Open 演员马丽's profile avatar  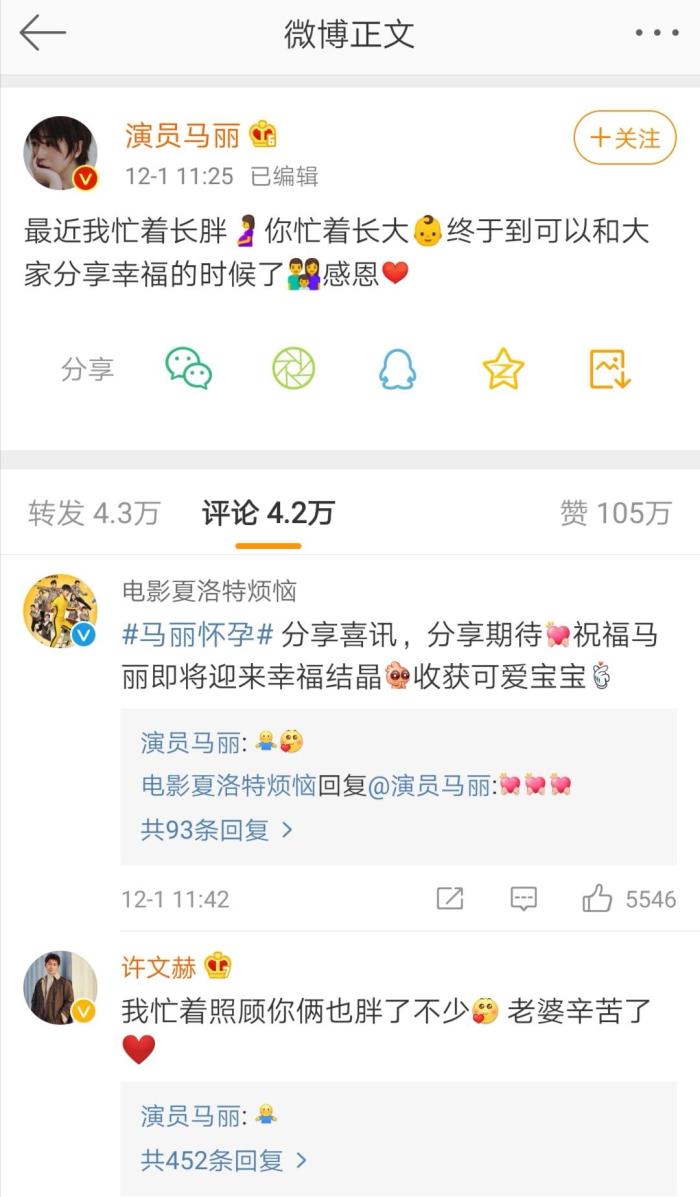(x=60, y=152)
